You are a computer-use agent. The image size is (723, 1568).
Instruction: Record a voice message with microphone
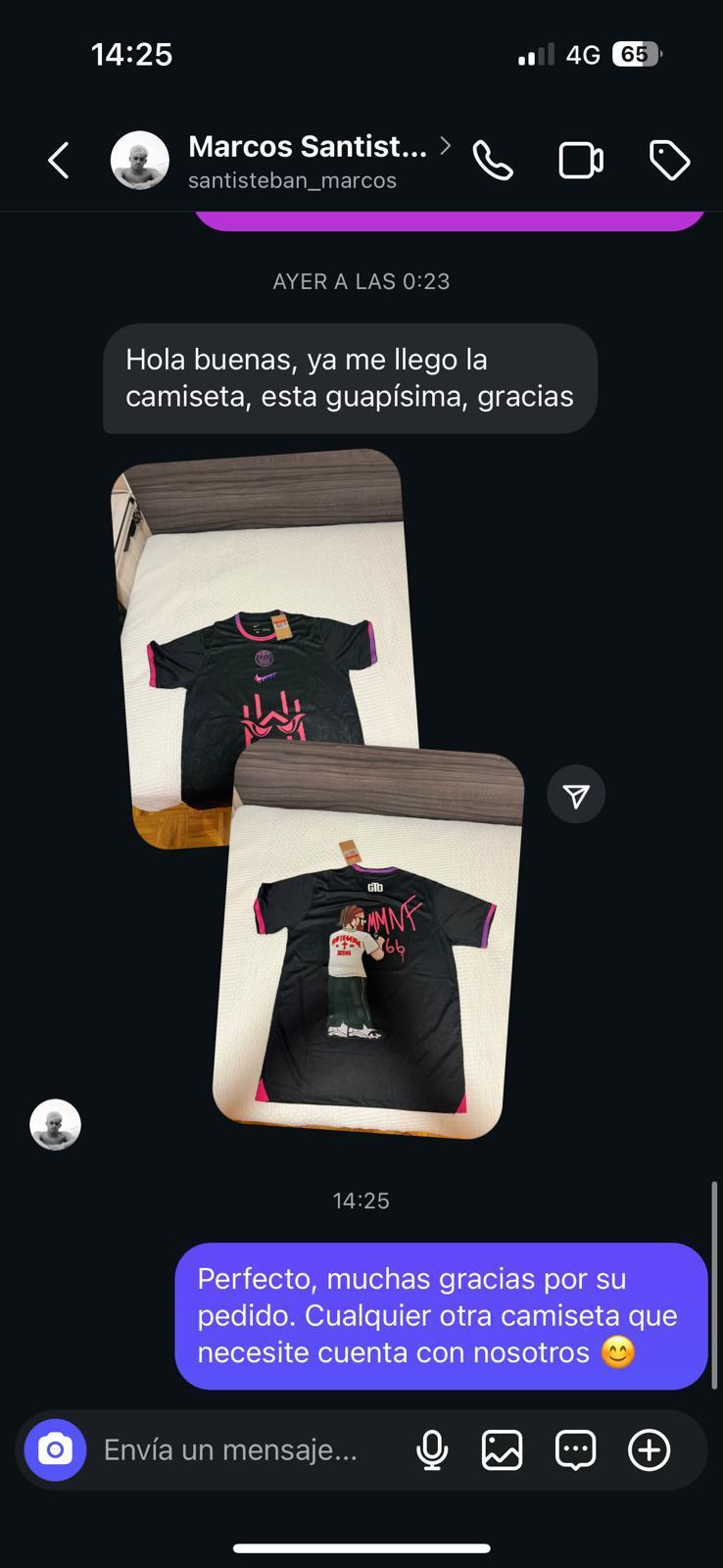click(432, 1449)
